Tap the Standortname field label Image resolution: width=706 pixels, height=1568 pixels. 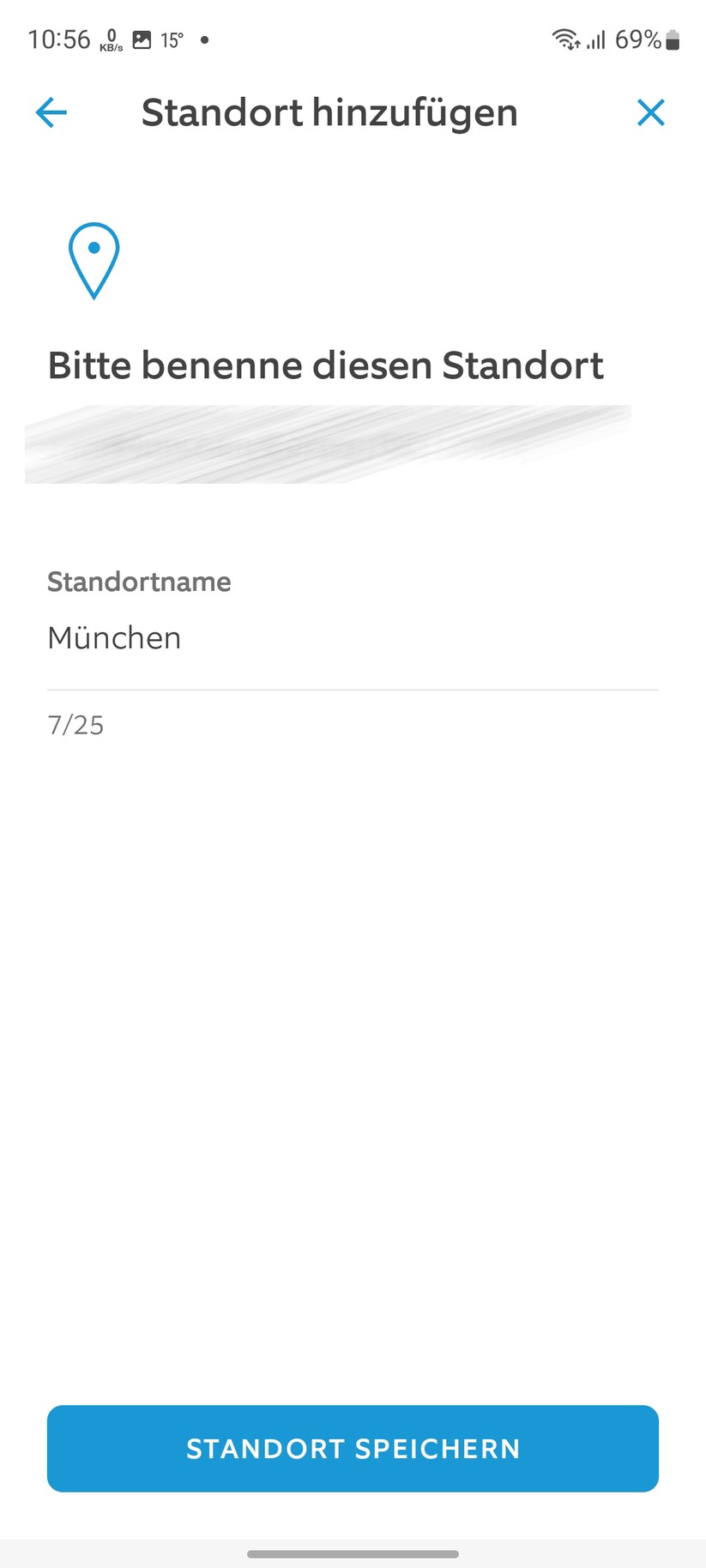(x=139, y=582)
